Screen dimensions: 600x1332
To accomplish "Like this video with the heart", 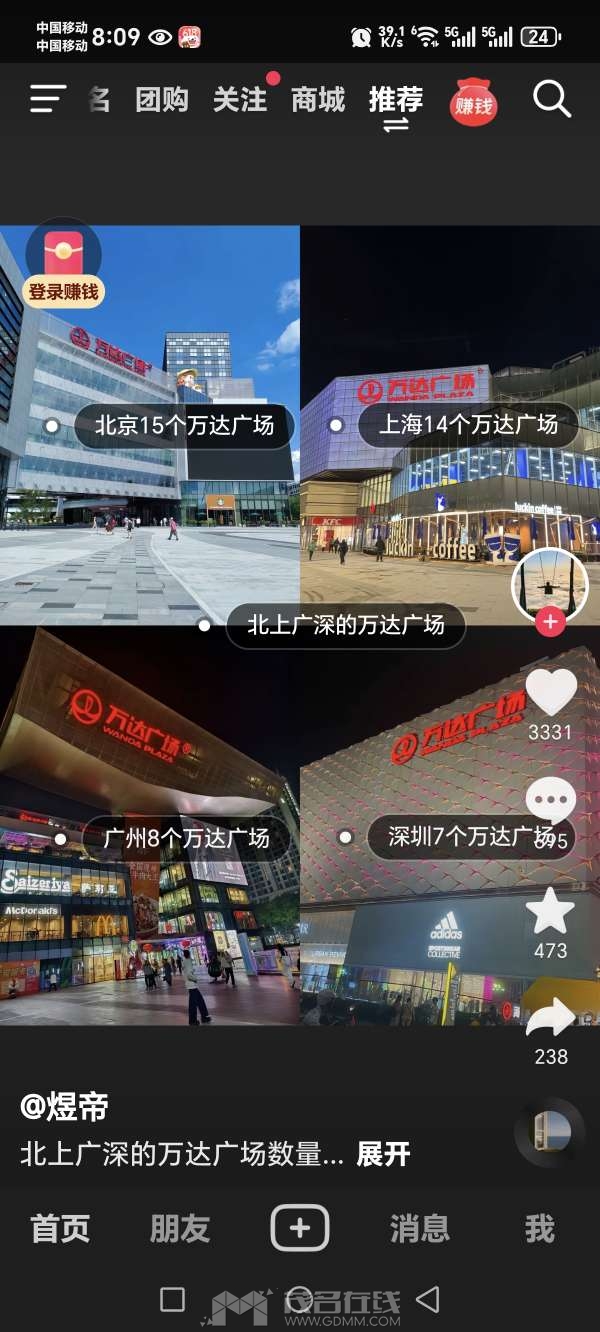I will (551, 692).
